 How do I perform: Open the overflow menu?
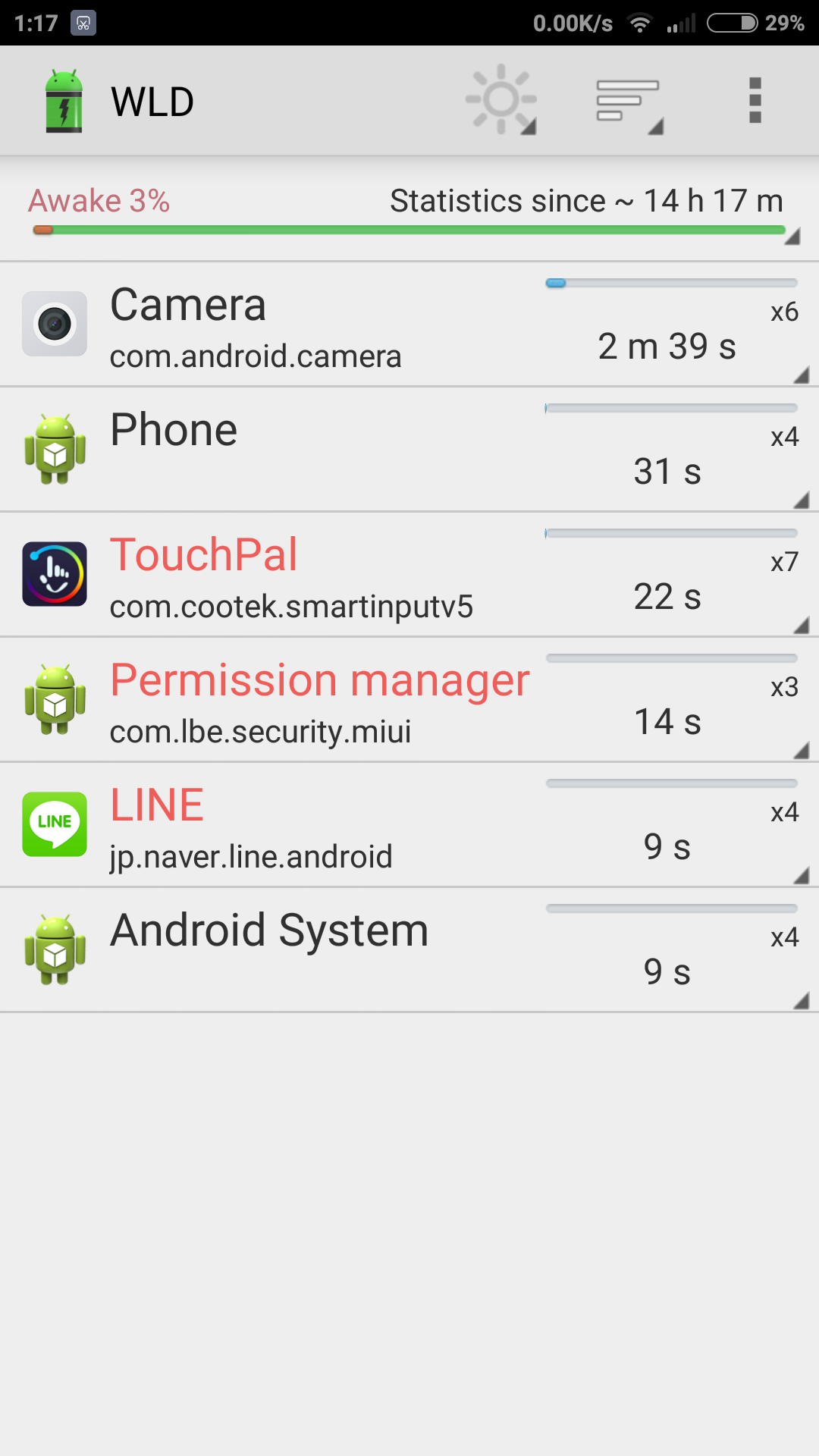click(x=755, y=100)
